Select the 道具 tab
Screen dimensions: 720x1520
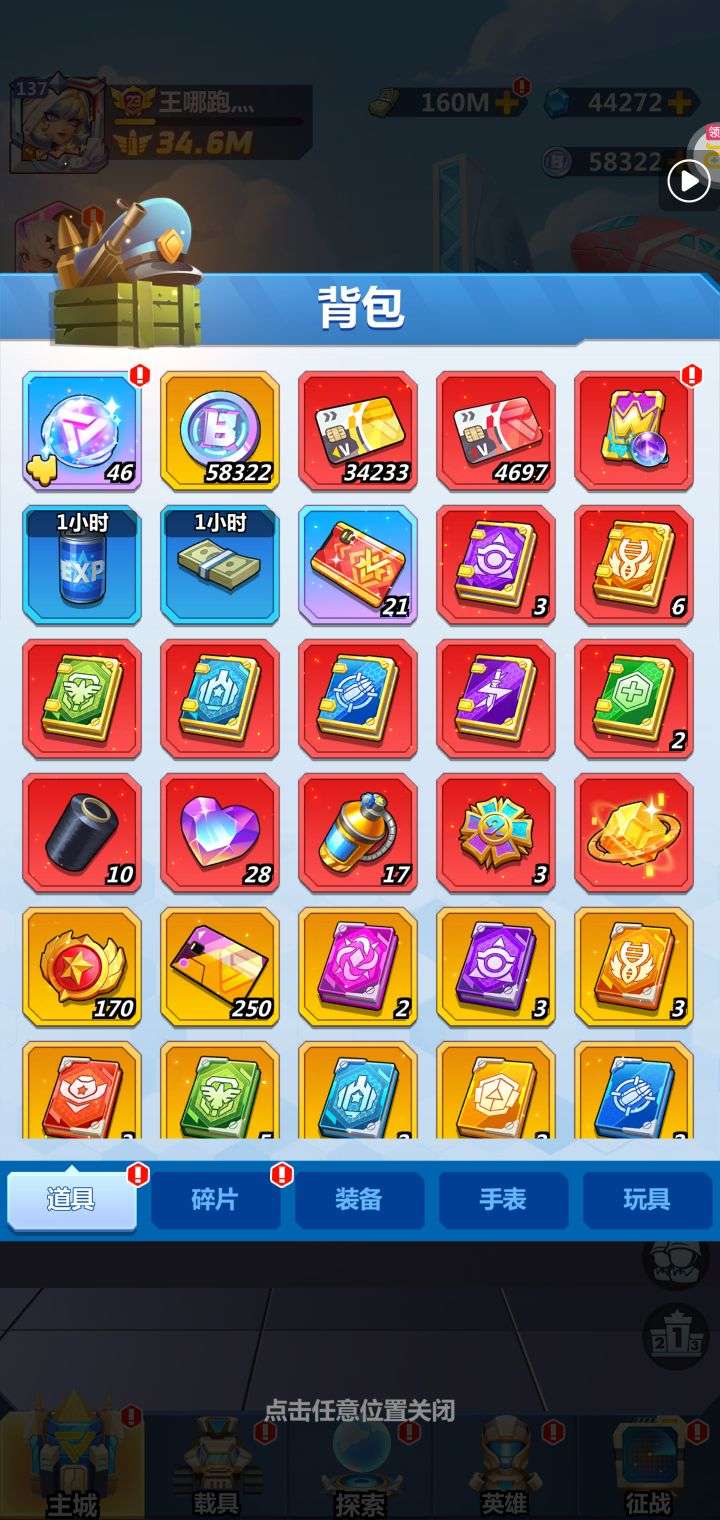[x=72, y=1200]
